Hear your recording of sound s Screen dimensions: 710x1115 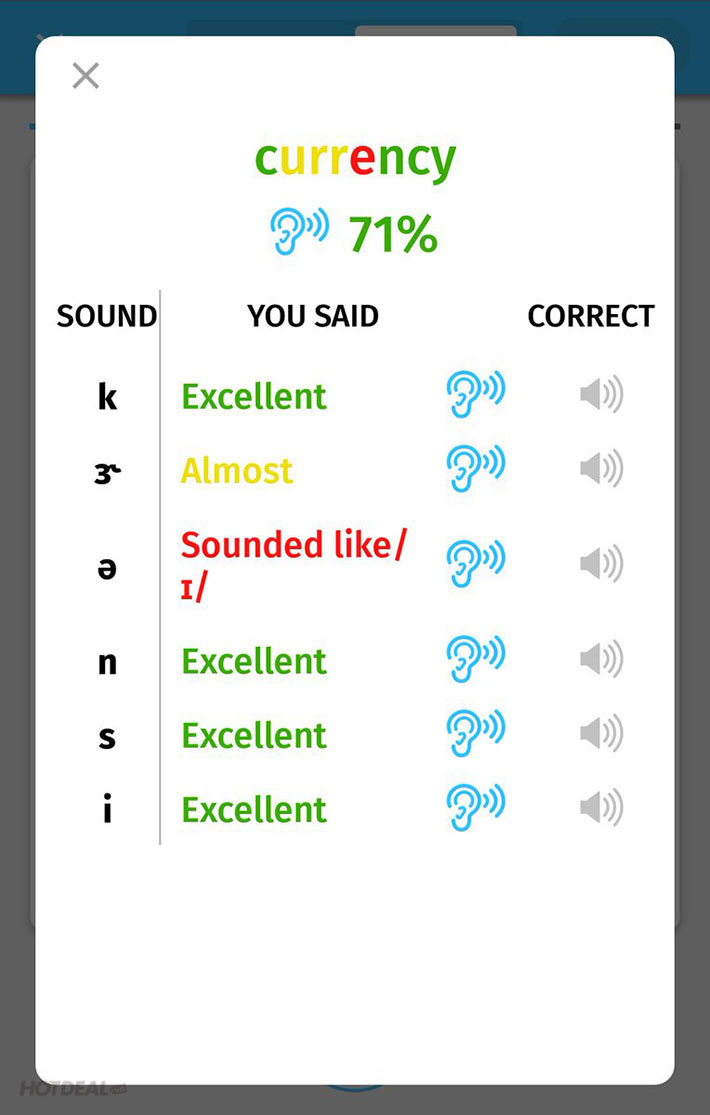[x=475, y=733]
